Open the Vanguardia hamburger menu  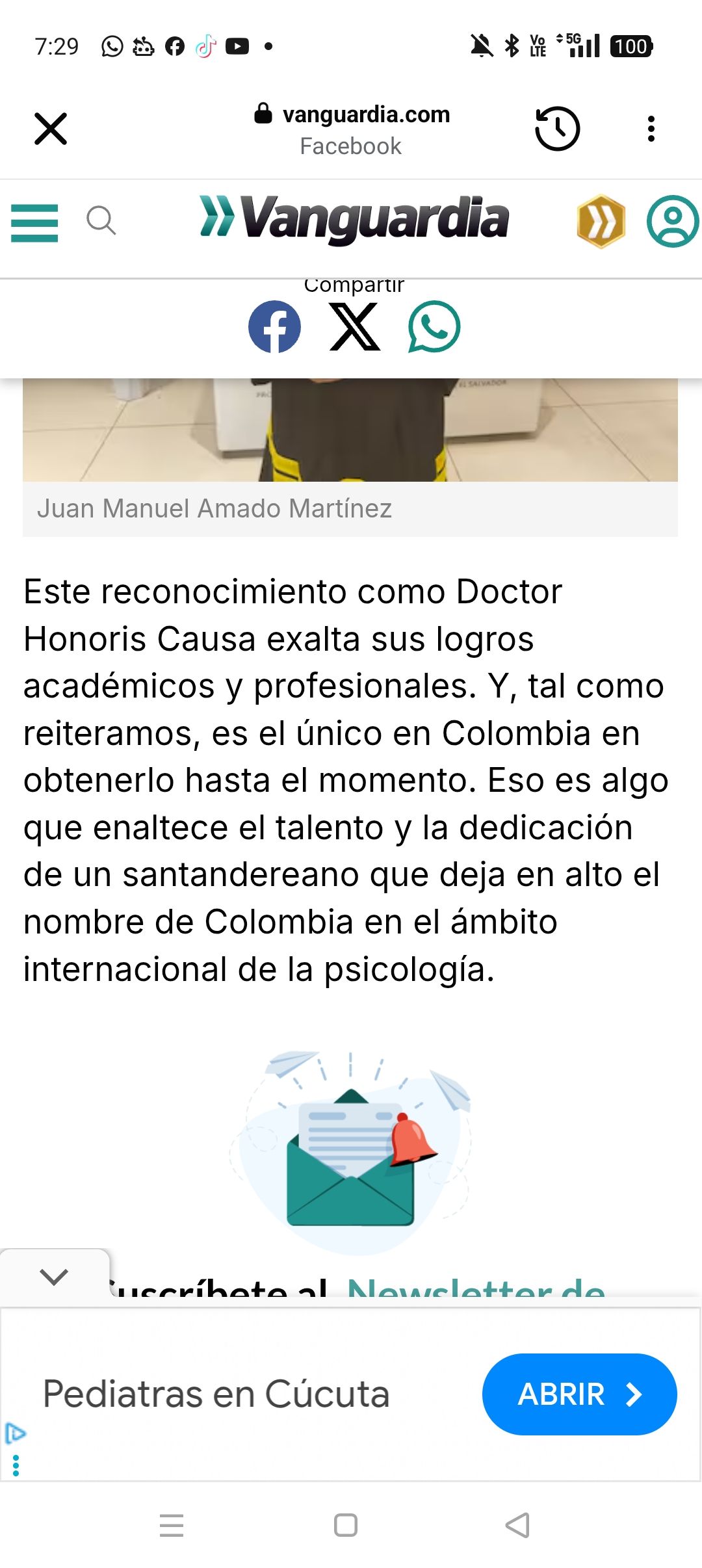[34, 223]
